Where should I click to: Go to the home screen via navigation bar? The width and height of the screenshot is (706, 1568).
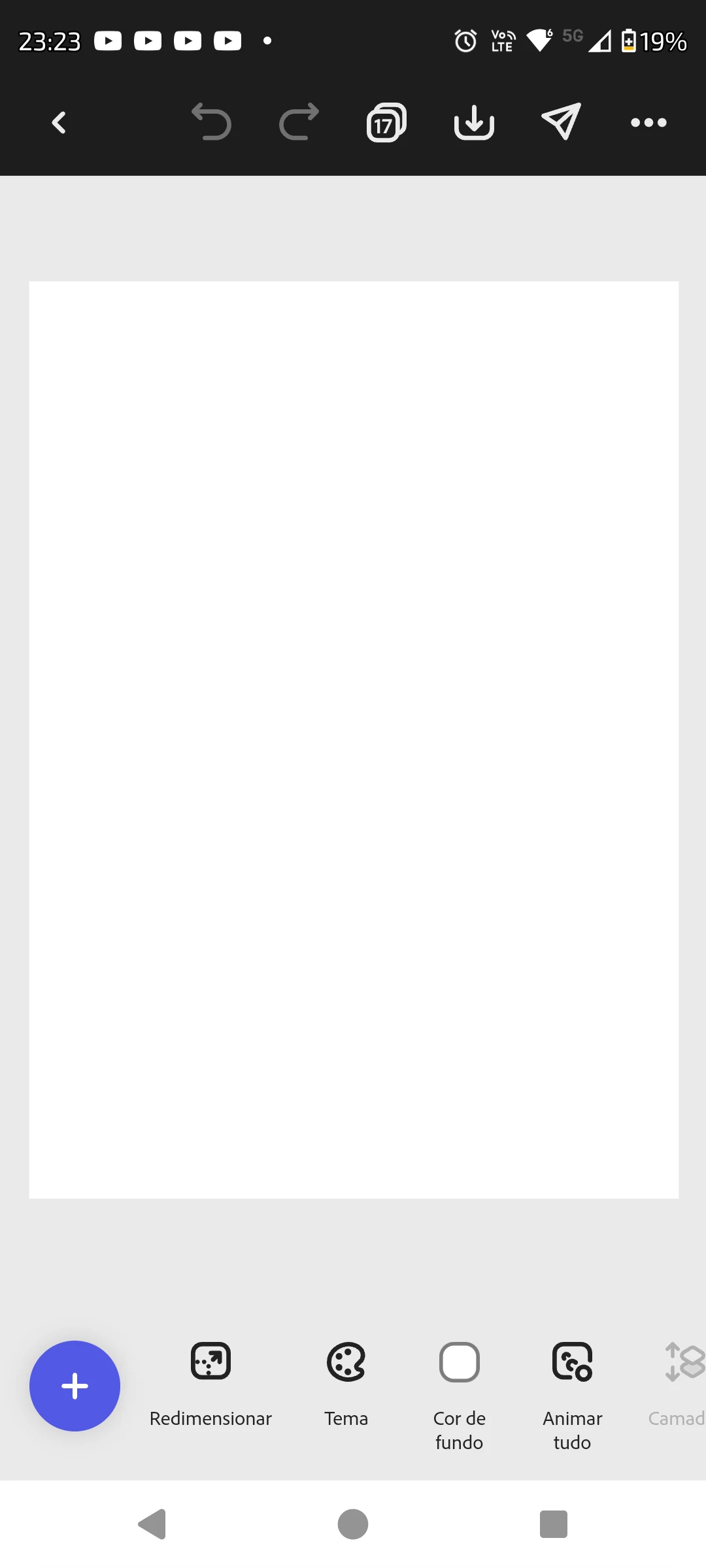[353, 1524]
